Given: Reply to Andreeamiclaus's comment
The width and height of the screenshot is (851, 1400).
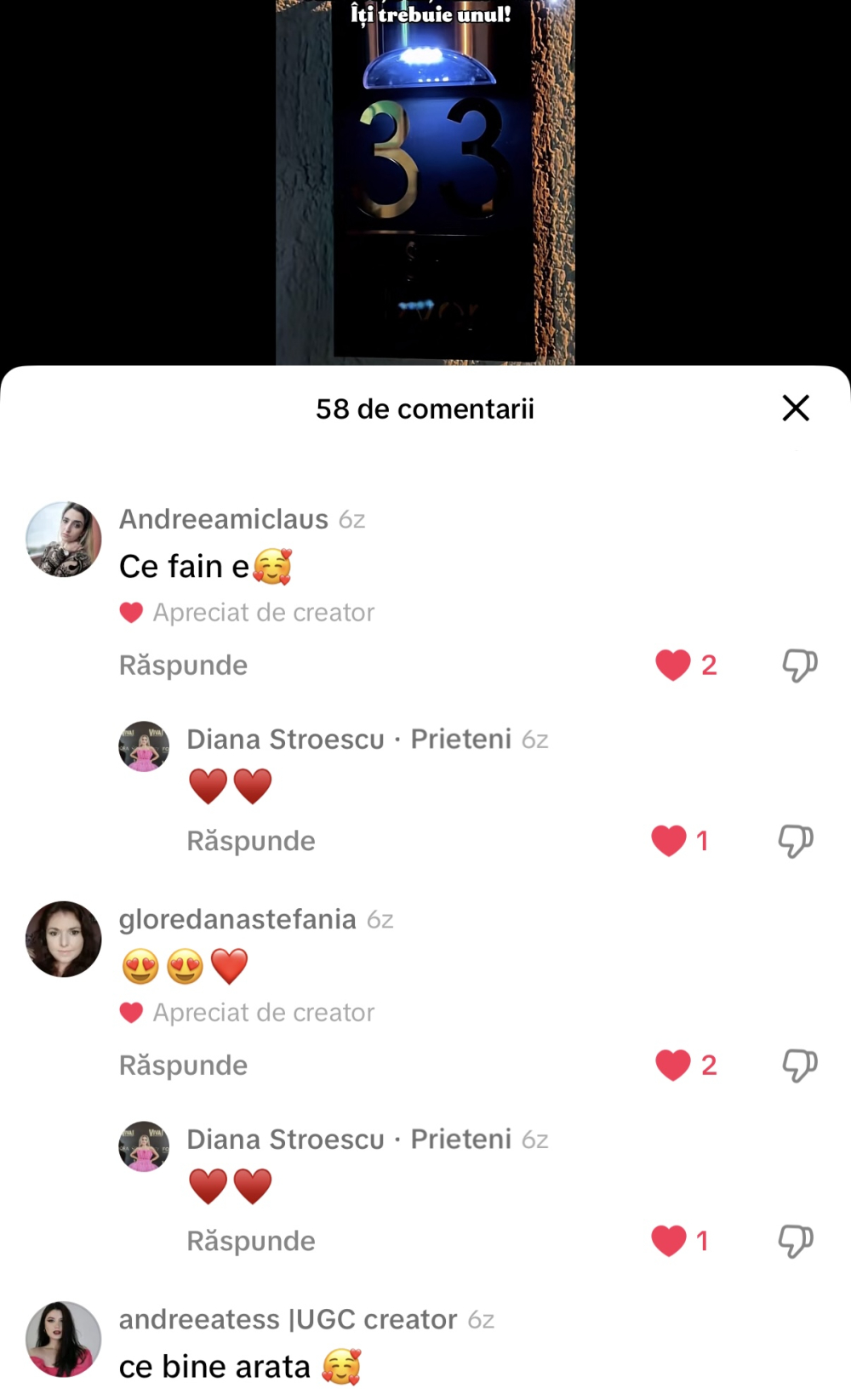Looking at the screenshot, I should click(x=183, y=665).
